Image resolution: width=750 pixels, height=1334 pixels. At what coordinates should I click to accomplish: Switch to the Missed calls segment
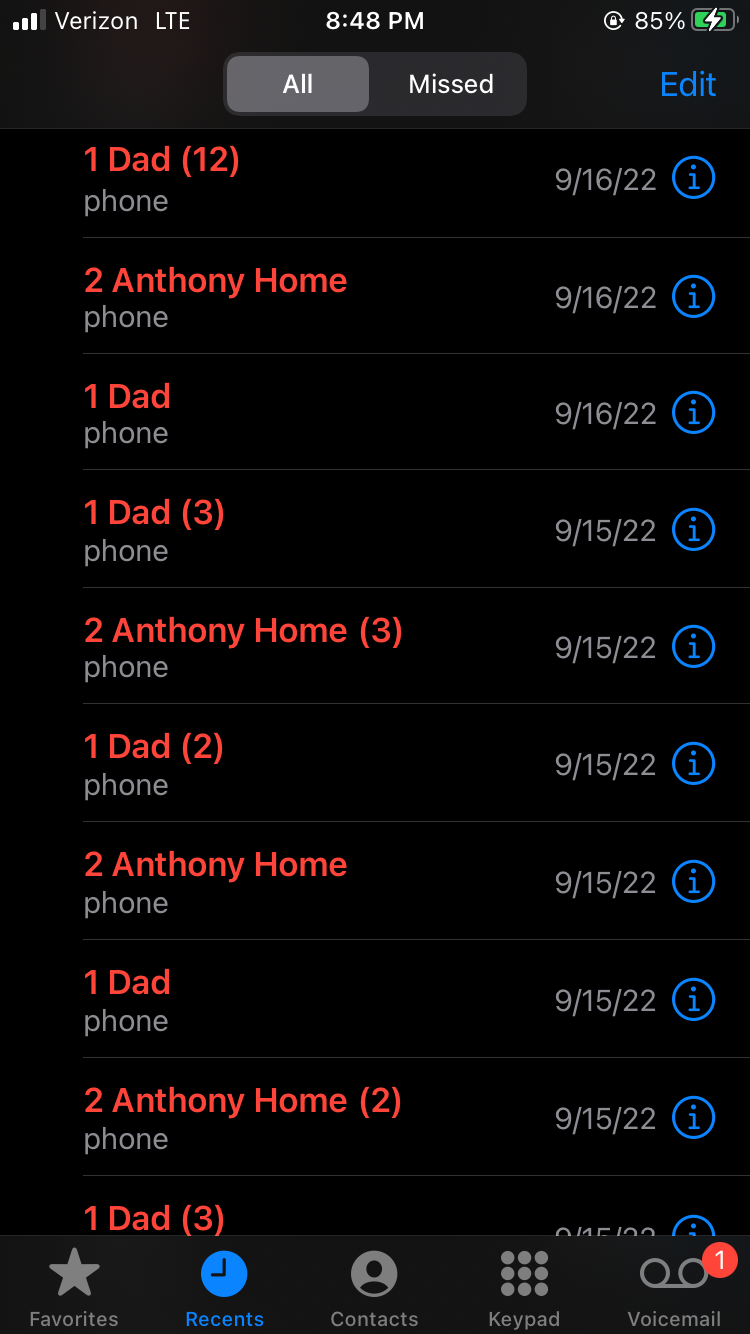451,84
